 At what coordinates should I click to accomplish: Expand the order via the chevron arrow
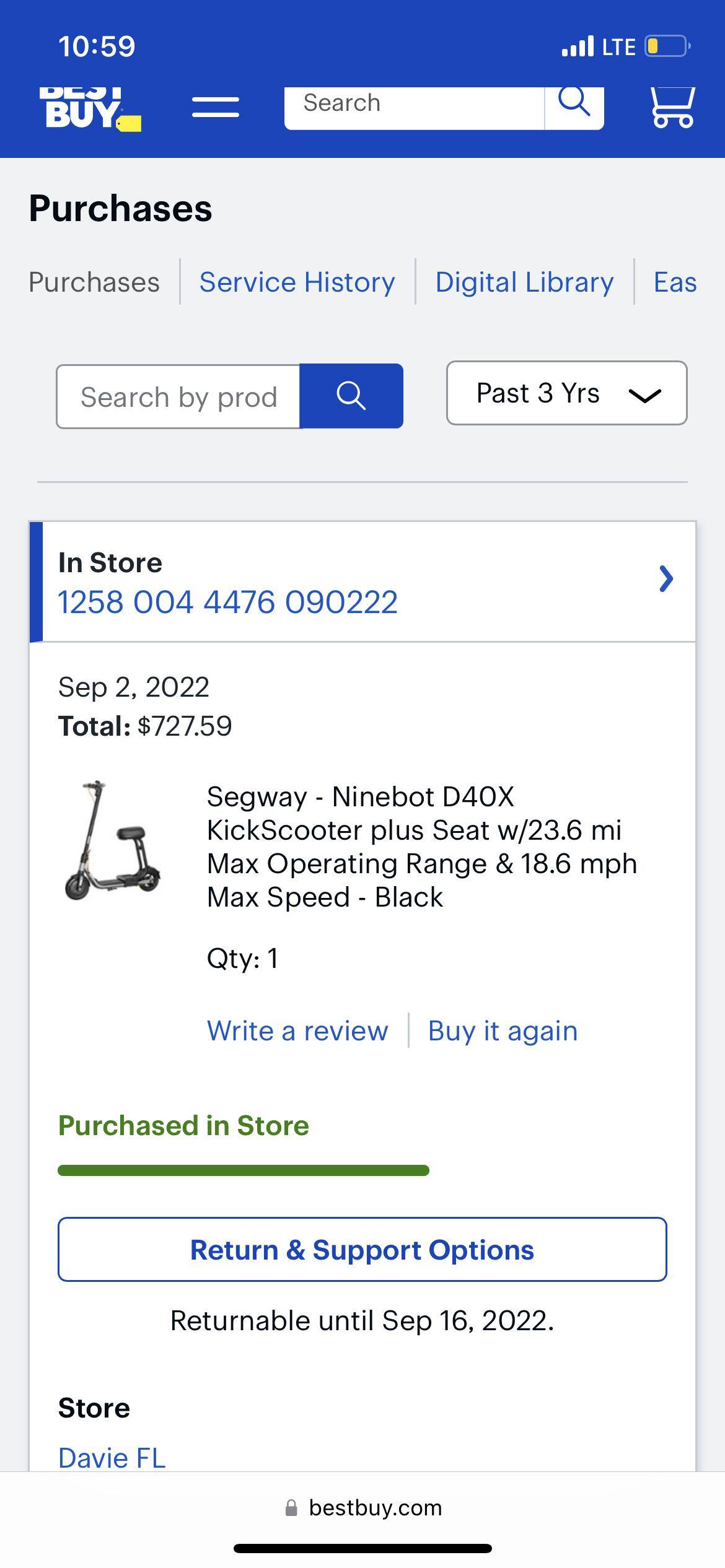pos(666,579)
